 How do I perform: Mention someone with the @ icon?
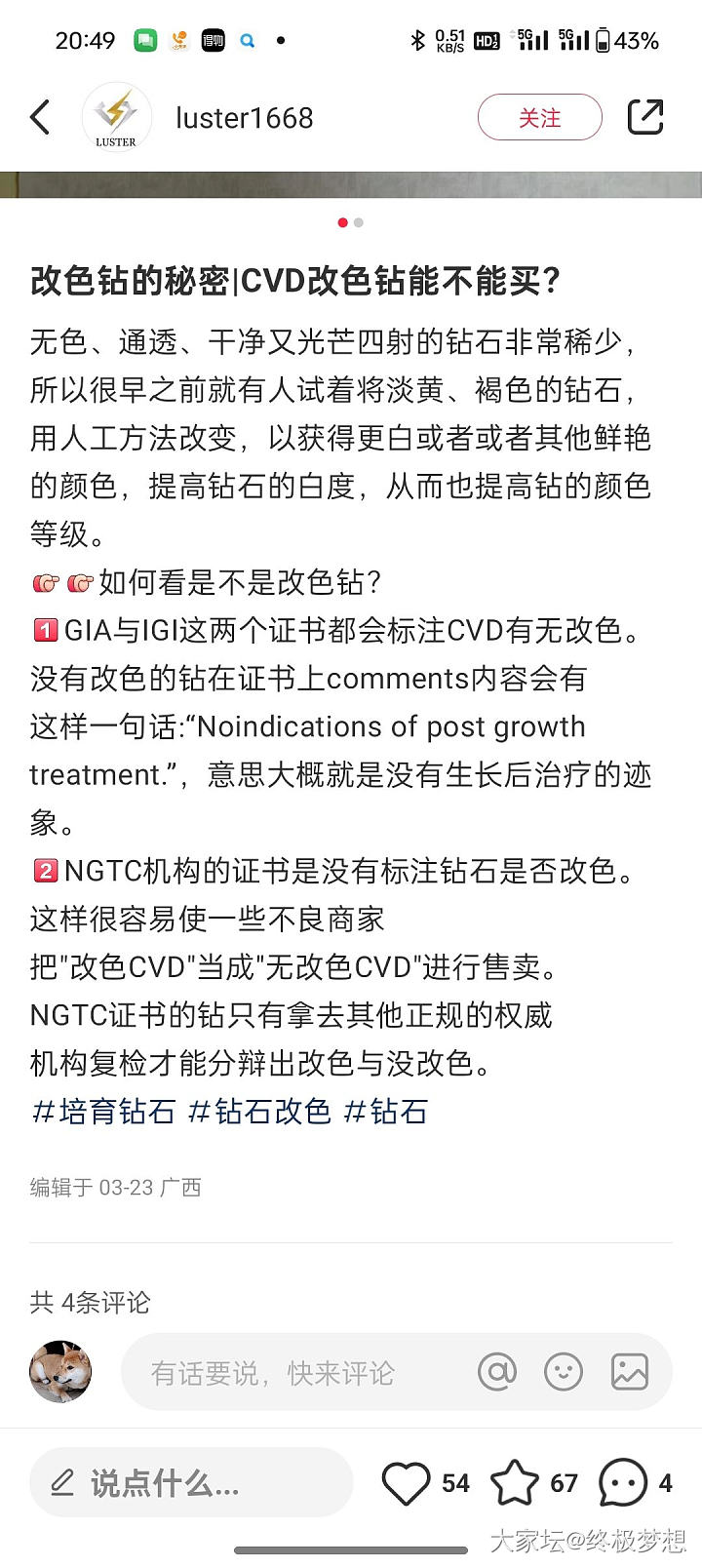[497, 1372]
